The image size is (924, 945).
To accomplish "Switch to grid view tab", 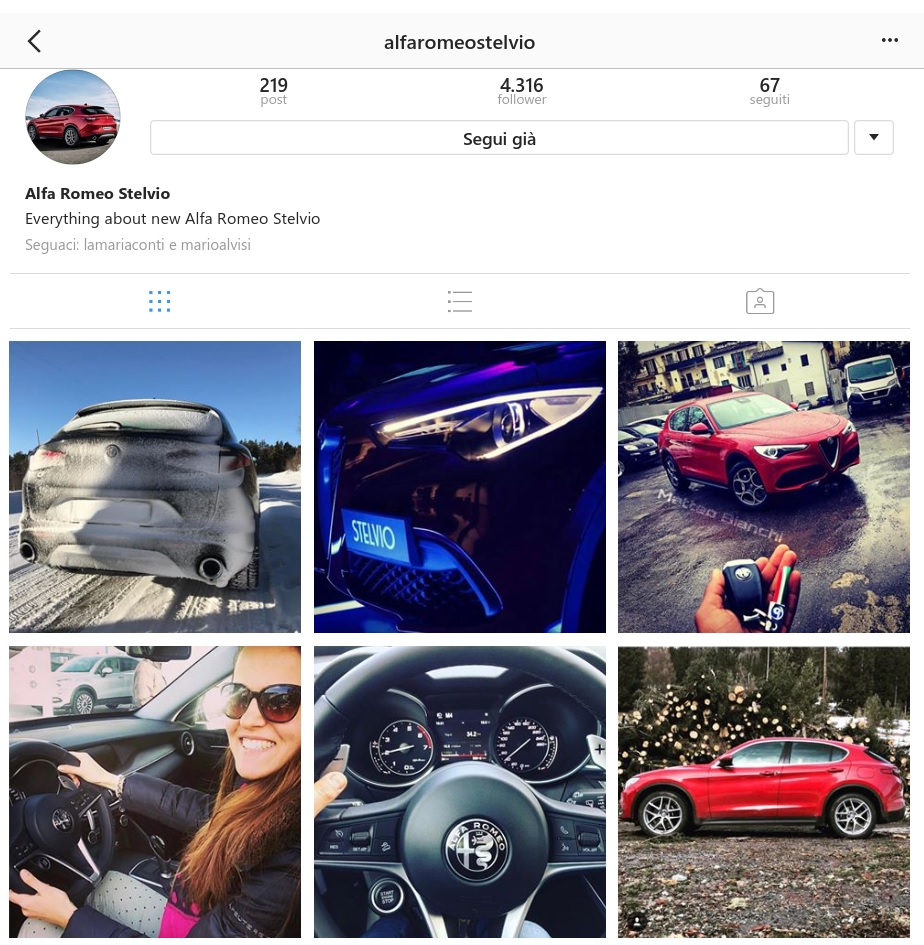I will pos(159,301).
